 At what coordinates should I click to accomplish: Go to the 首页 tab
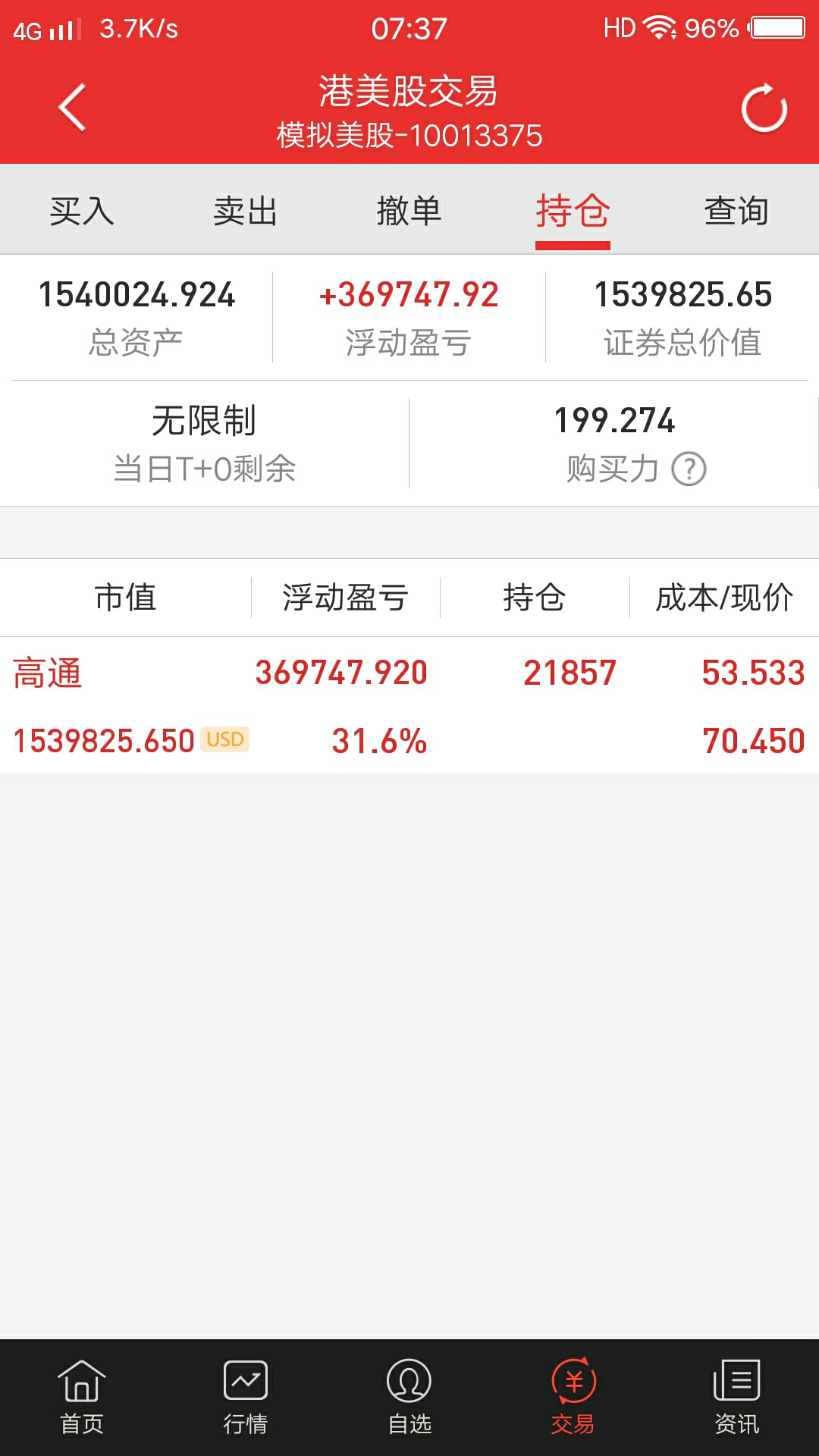point(82,1397)
